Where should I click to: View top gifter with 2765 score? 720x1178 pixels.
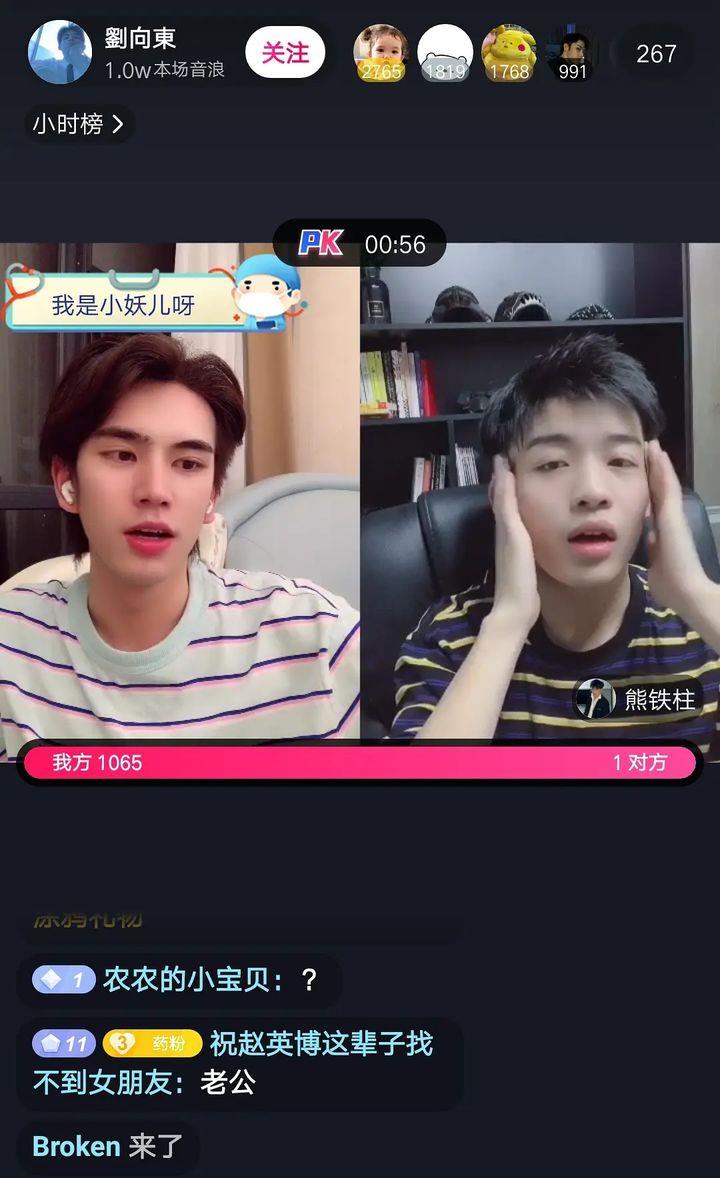pos(380,52)
